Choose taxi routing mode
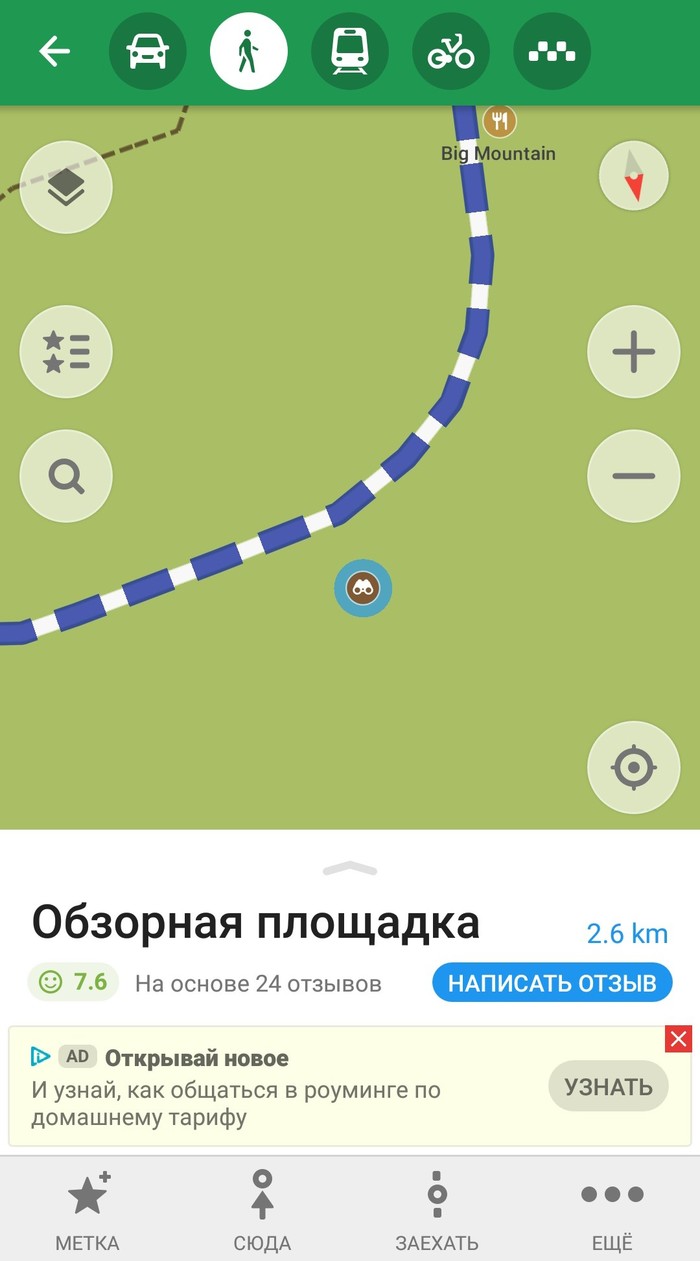Viewport: 700px width, 1261px height. 552,52
